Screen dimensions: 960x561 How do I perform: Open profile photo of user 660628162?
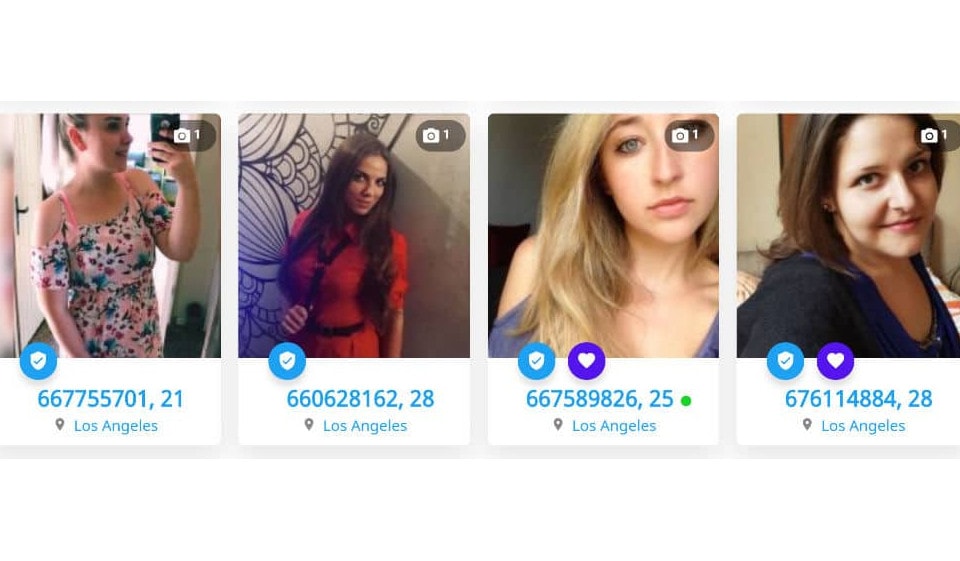coord(354,235)
